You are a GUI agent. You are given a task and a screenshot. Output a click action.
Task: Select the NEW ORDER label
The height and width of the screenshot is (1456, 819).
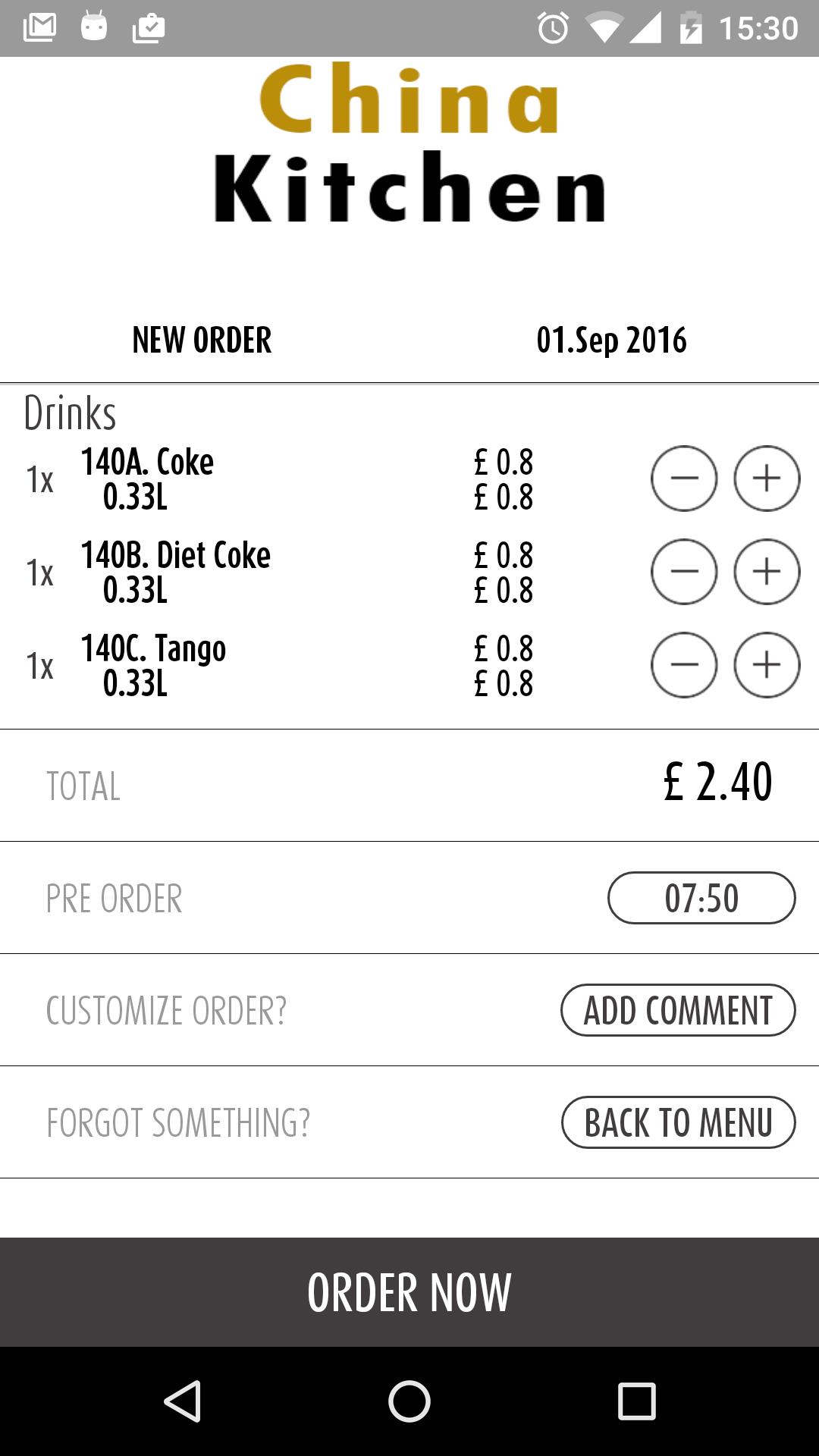click(x=202, y=340)
